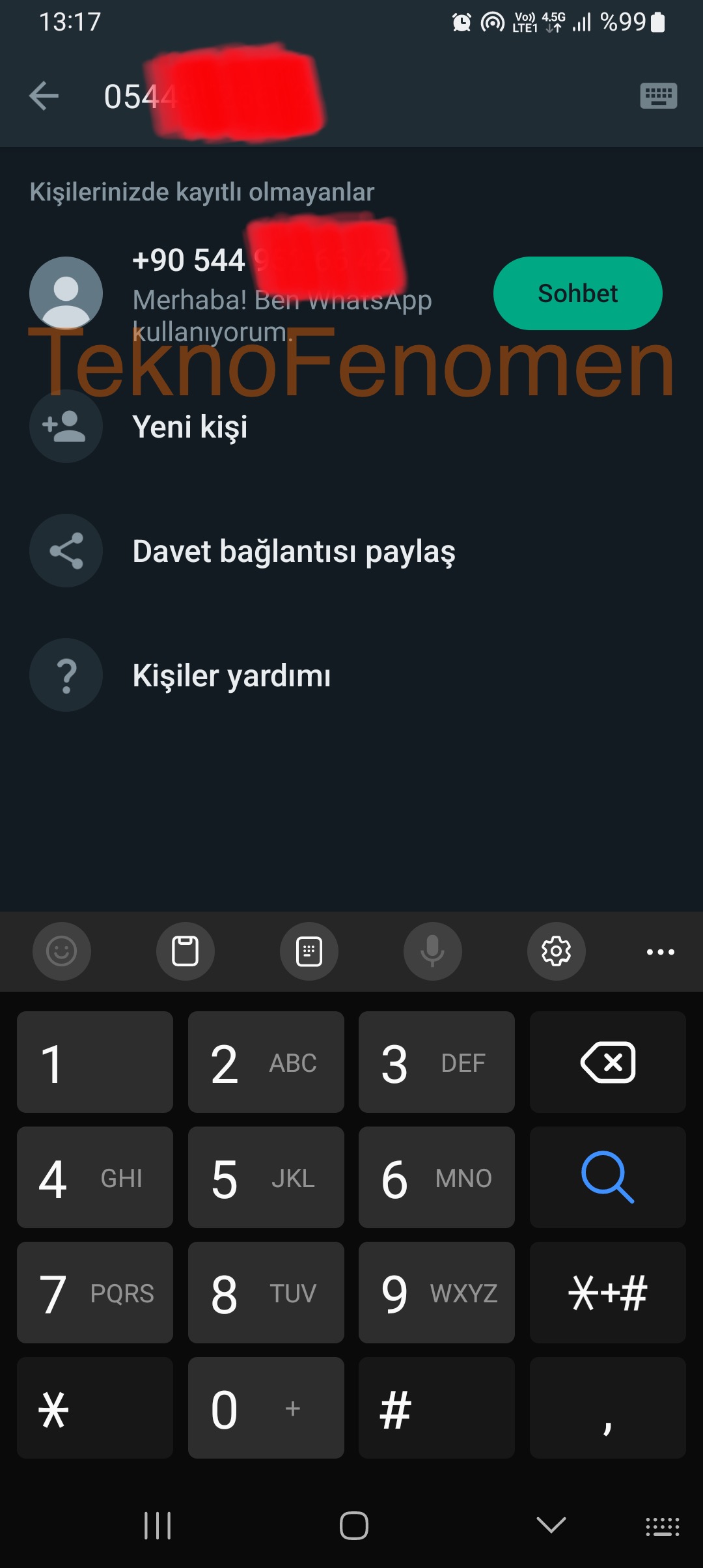The image size is (703, 1568).
Task: Type digit 0 on the keypad
Action: coord(266,1408)
